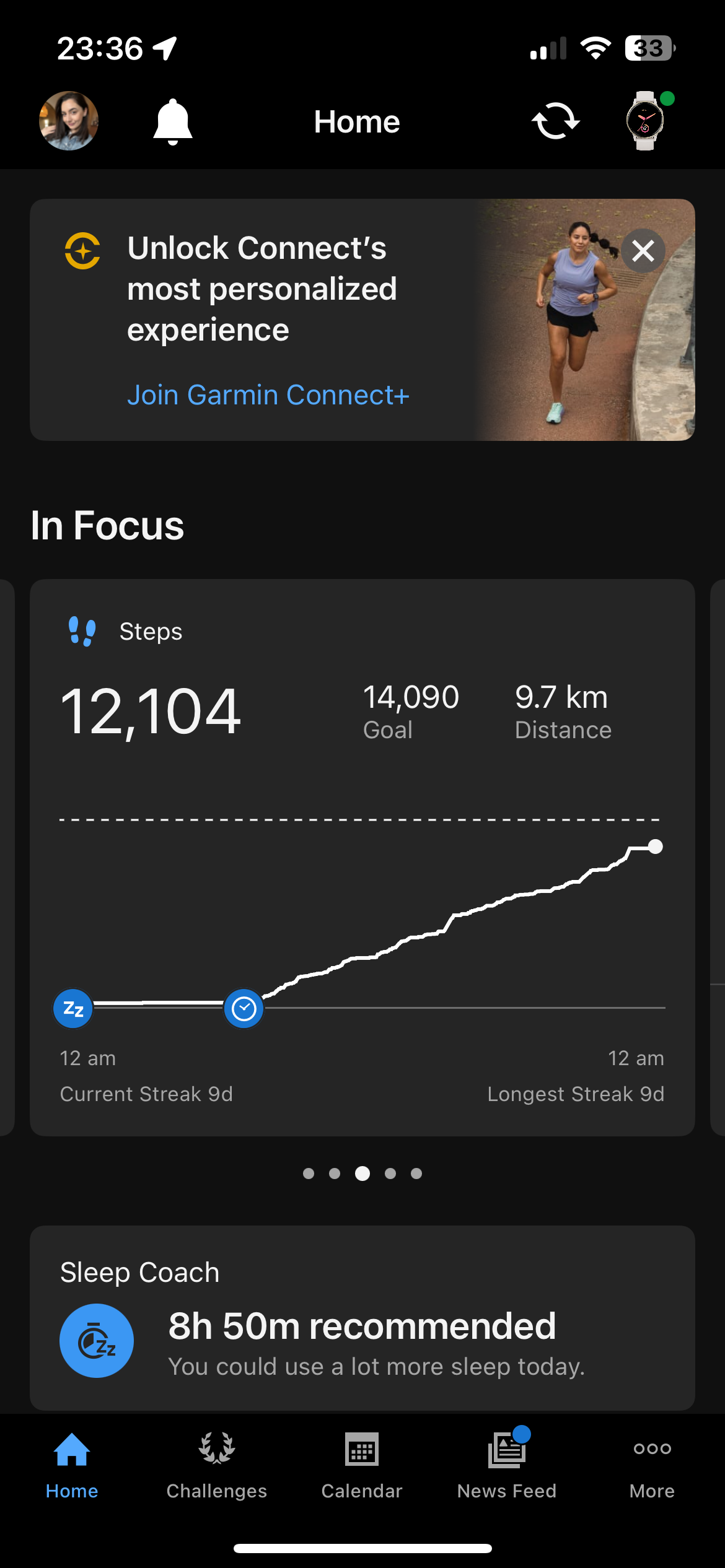Open the profile avatar
This screenshot has height=1568, width=725.
[x=69, y=121]
